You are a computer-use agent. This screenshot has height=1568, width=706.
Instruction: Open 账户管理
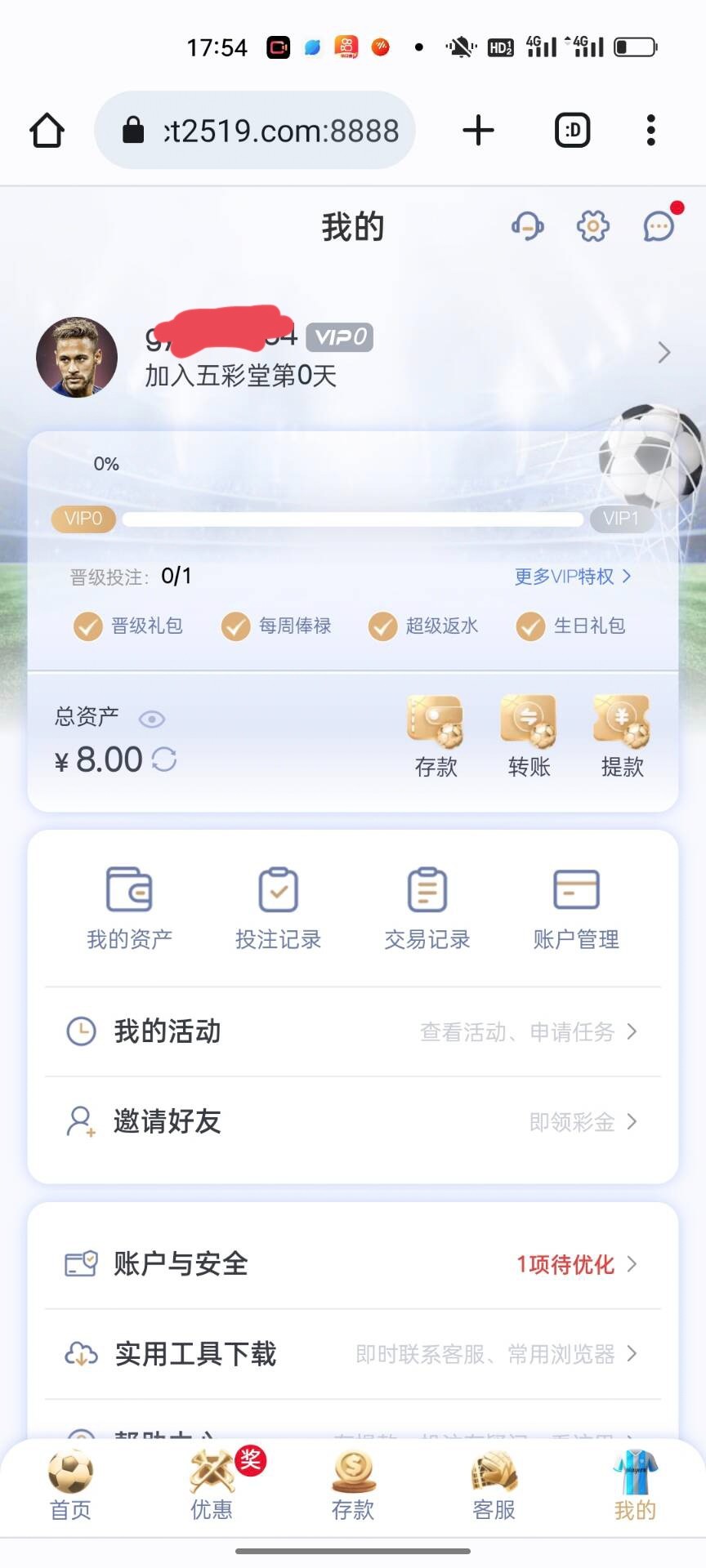(576, 908)
